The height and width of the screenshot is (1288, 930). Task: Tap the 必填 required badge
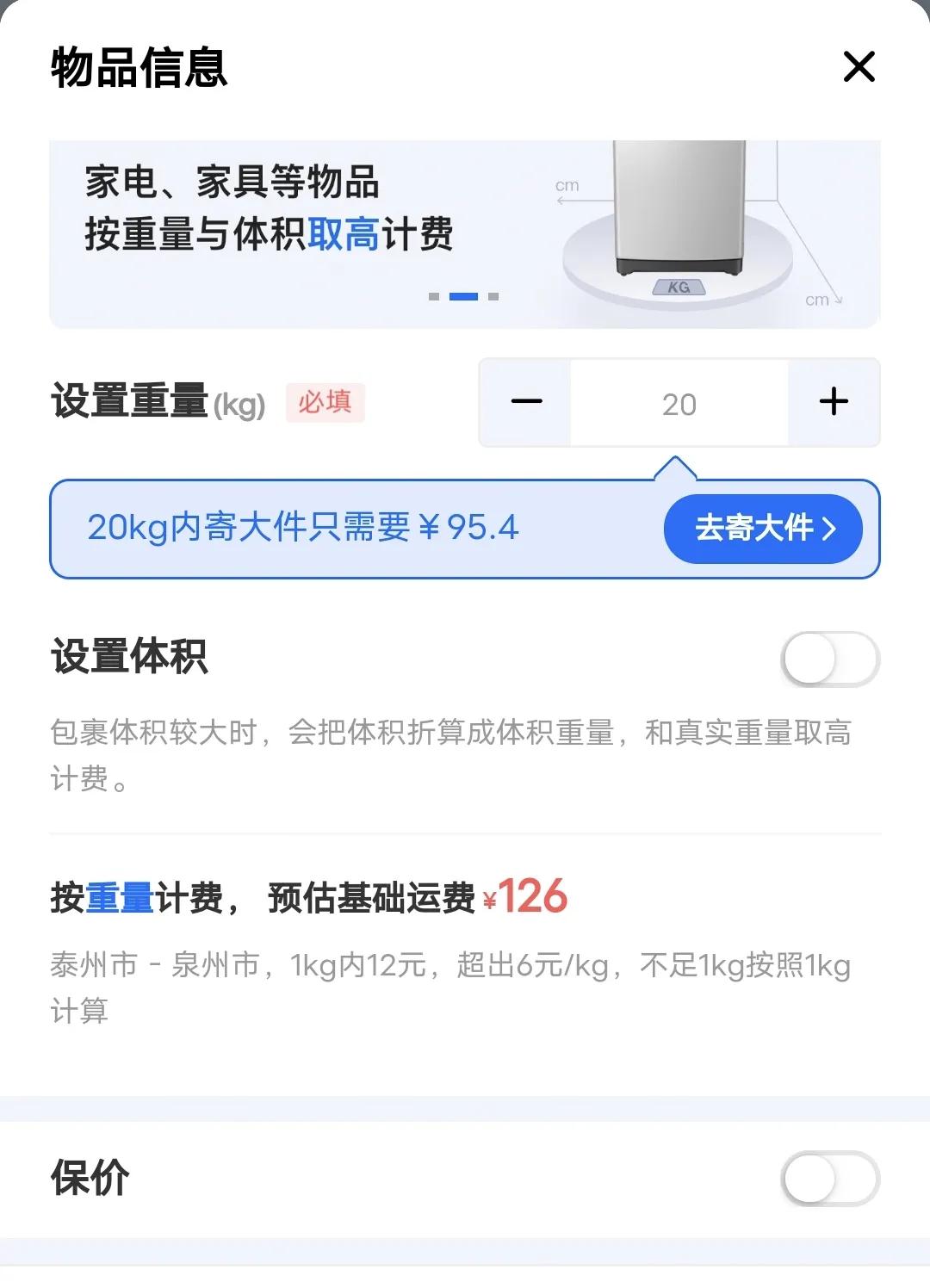(325, 403)
